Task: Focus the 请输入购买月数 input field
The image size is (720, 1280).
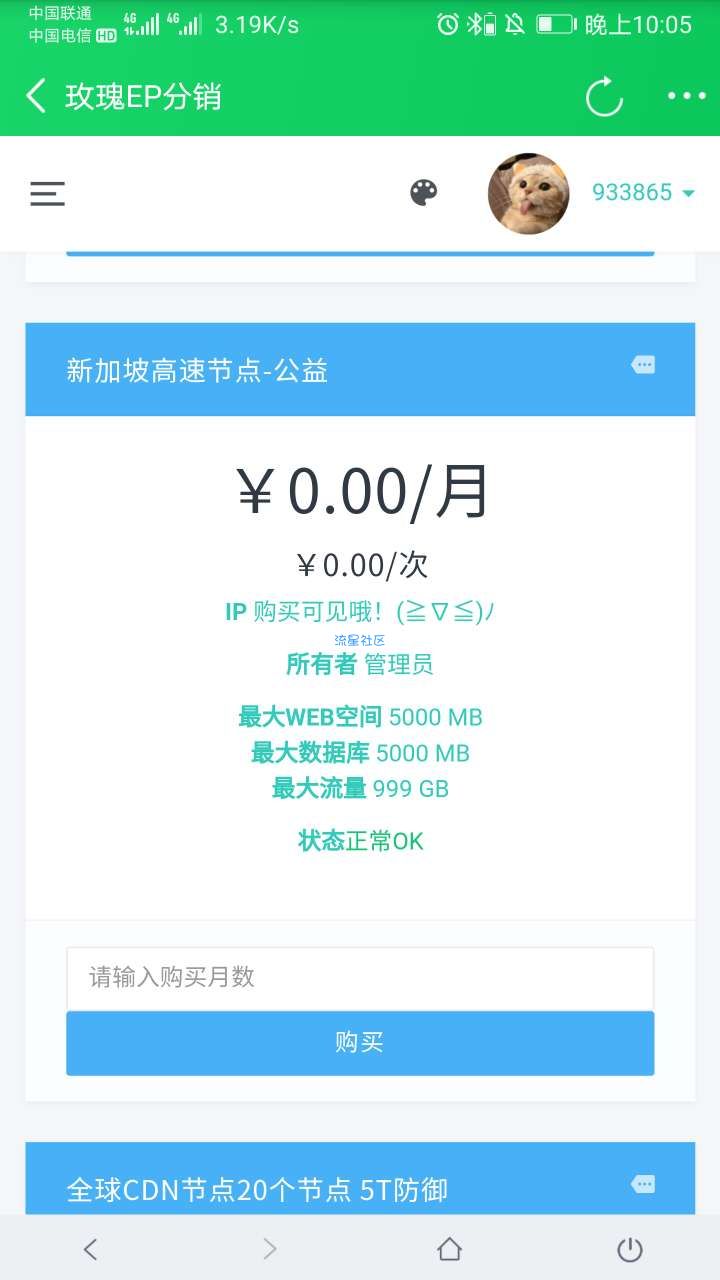Action: 360,977
